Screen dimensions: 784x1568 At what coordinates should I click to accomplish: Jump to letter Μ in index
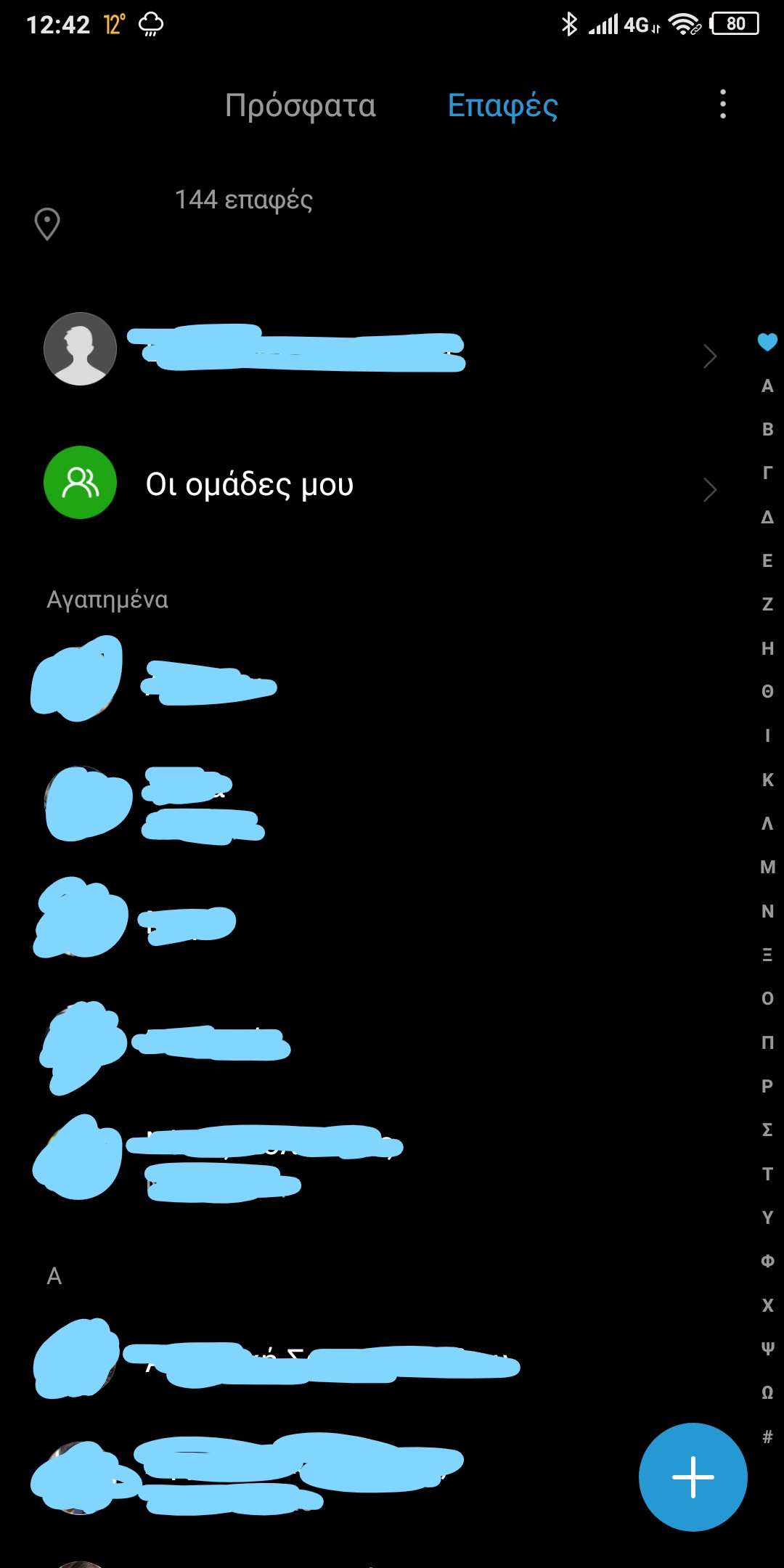pyautogui.click(x=767, y=867)
